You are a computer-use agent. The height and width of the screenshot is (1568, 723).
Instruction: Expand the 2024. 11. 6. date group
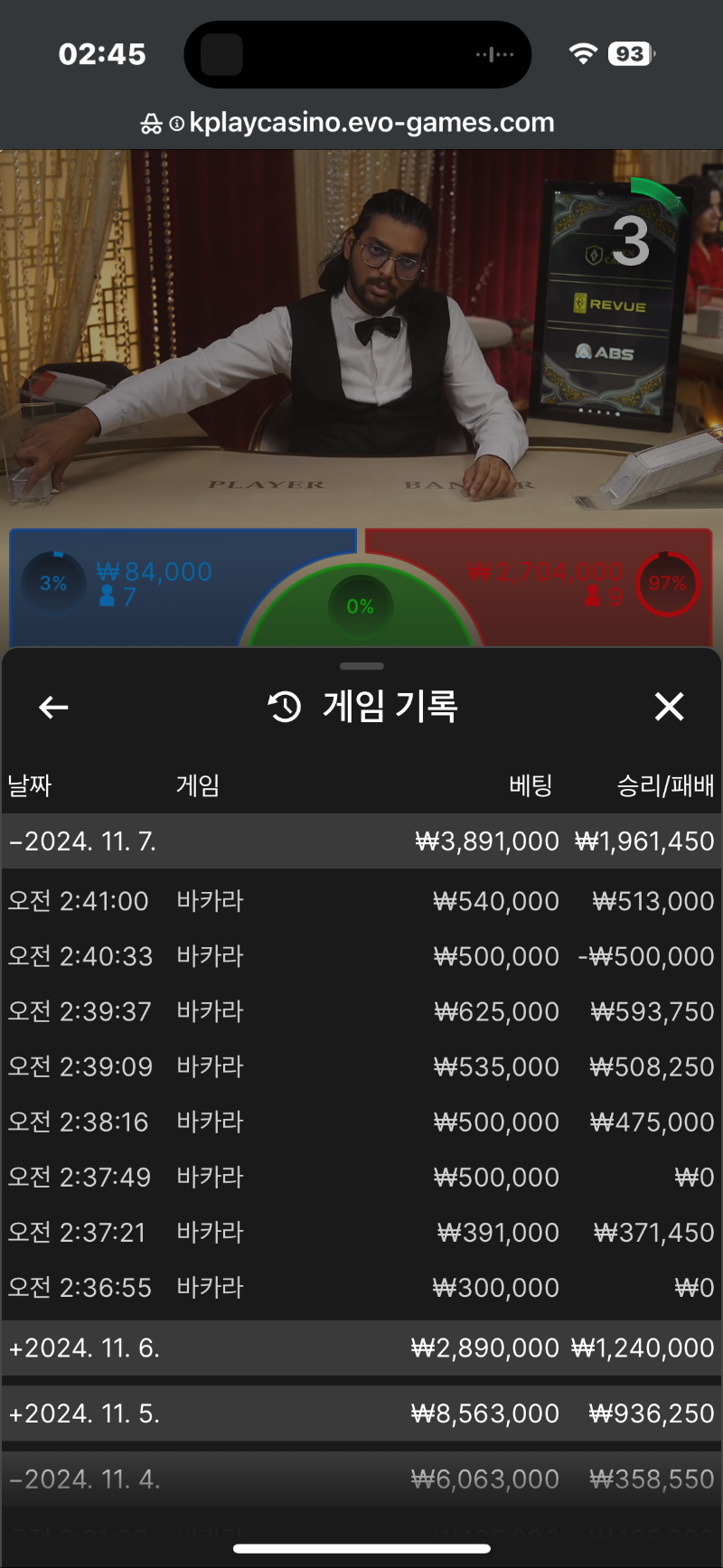pos(361,1348)
